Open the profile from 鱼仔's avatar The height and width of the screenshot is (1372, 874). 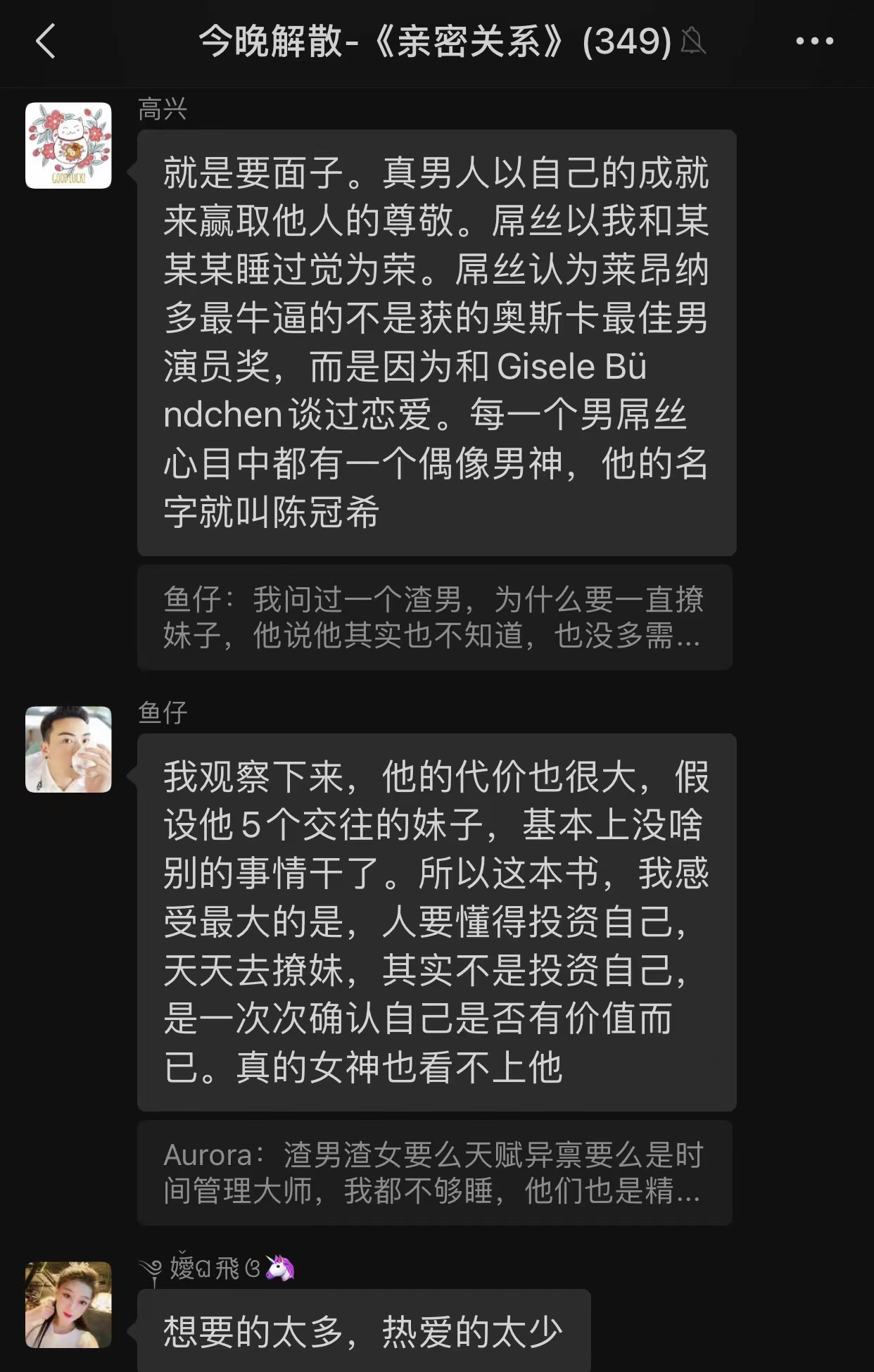point(68,749)
